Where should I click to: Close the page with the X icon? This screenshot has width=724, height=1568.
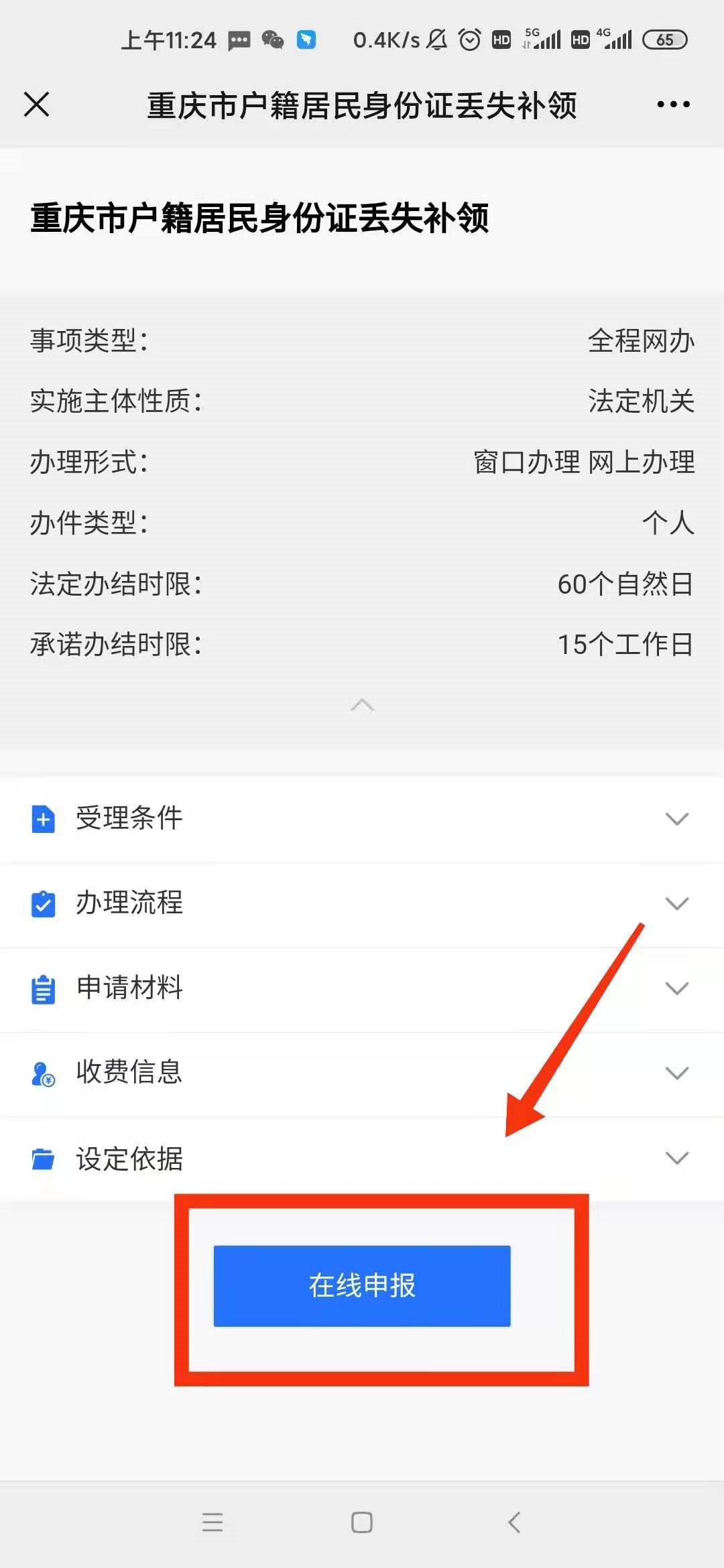click(x=36, y=105)
